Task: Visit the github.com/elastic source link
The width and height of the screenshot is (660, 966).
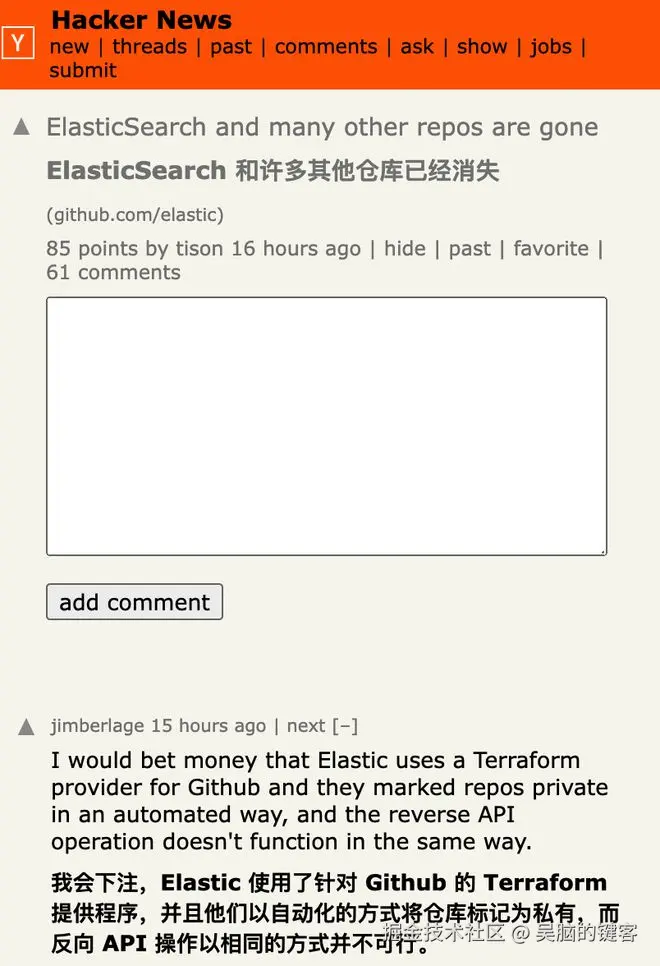Action: click(x=135, y=215)
